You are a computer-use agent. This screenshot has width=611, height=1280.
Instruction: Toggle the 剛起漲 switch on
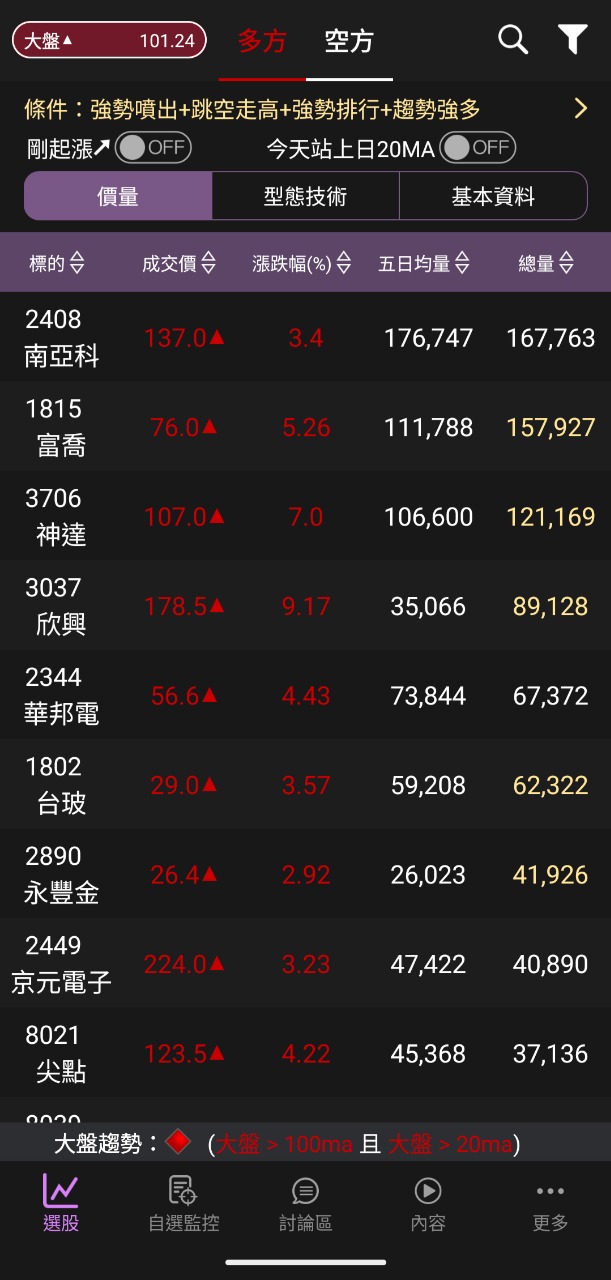153,149
